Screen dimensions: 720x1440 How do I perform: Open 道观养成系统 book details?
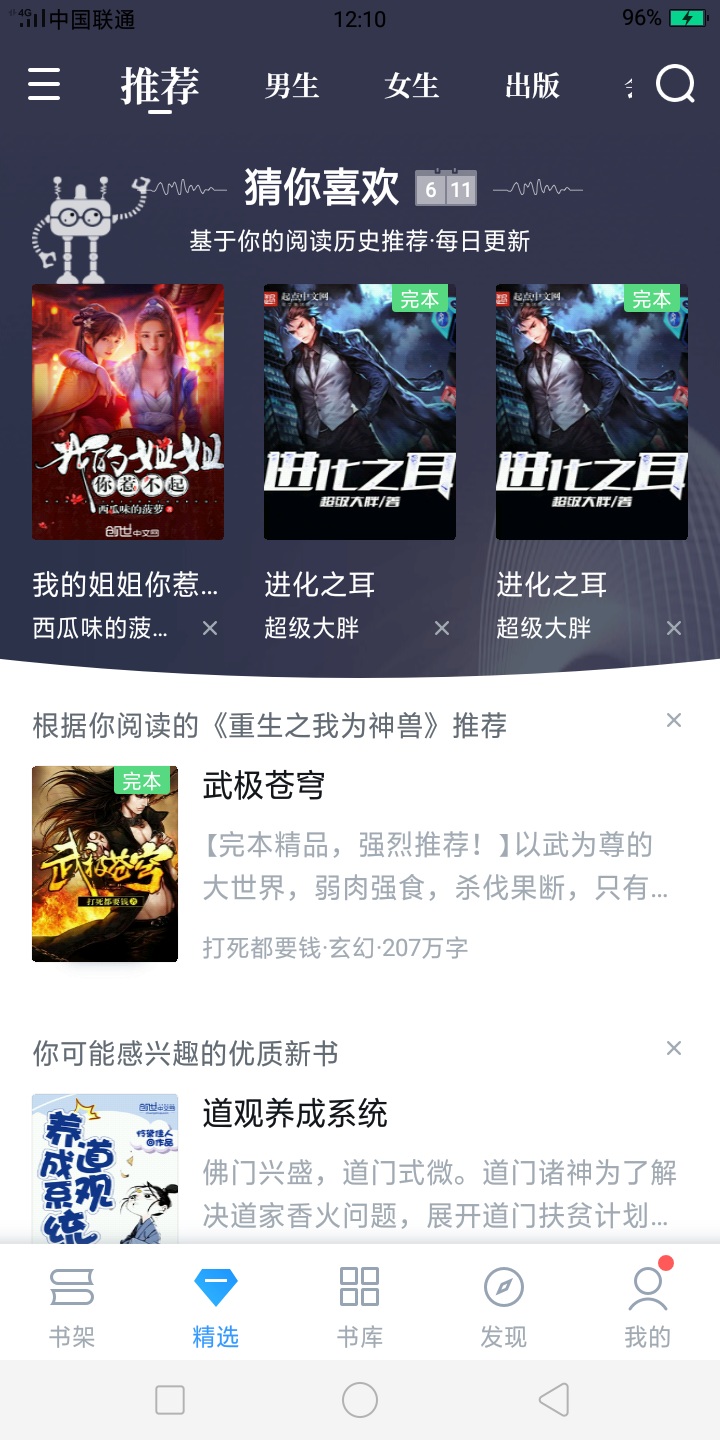point(295,1114)
